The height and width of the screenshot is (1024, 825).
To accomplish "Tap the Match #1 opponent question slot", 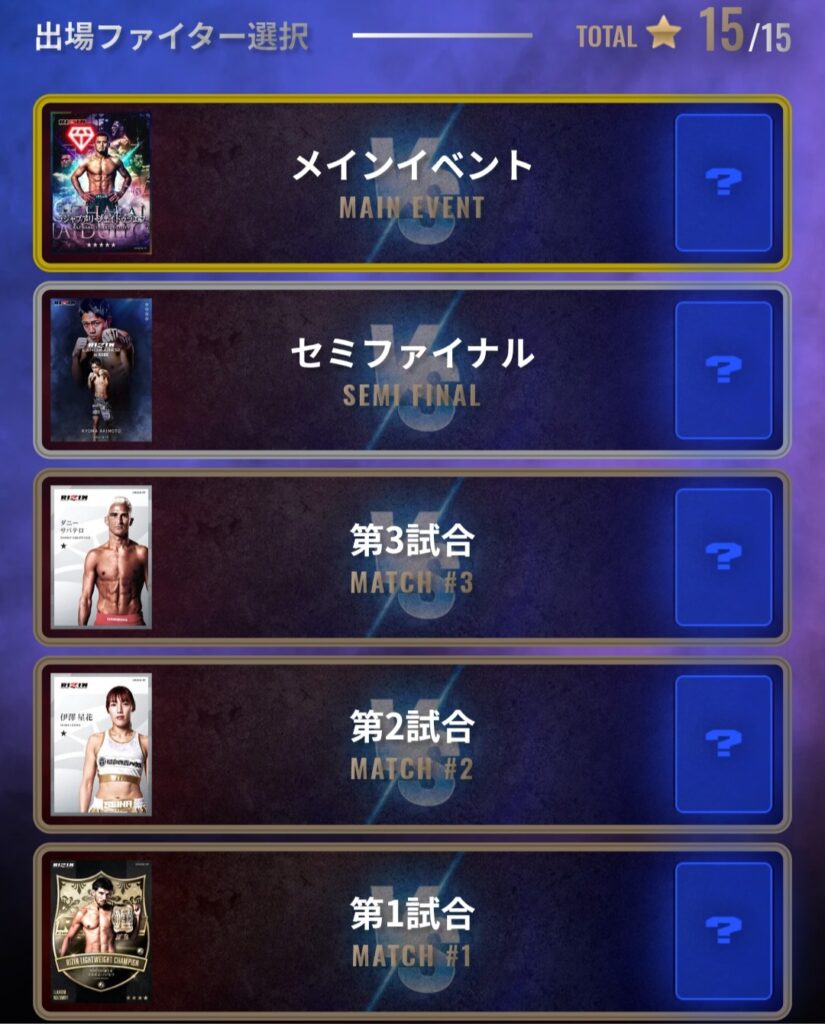I will (x=723, y=930).
